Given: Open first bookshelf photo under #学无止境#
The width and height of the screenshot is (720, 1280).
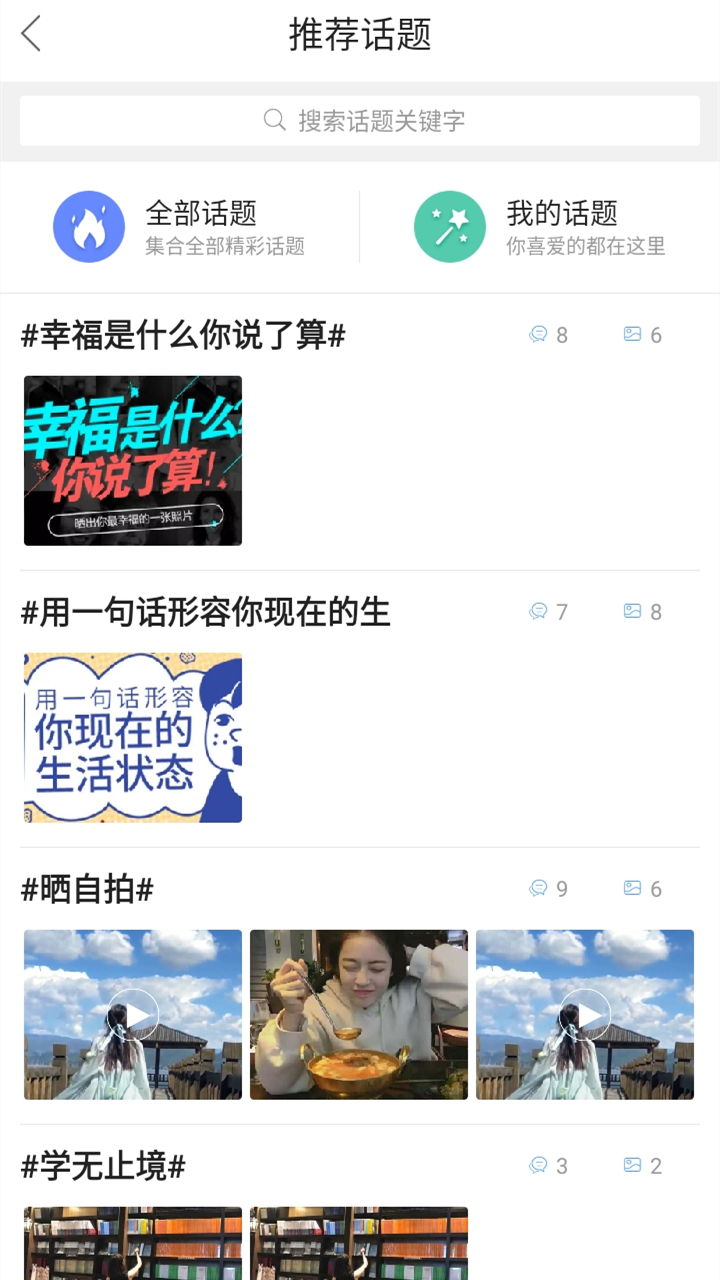Looking at the screenshot, I should tap(133, 1243).
